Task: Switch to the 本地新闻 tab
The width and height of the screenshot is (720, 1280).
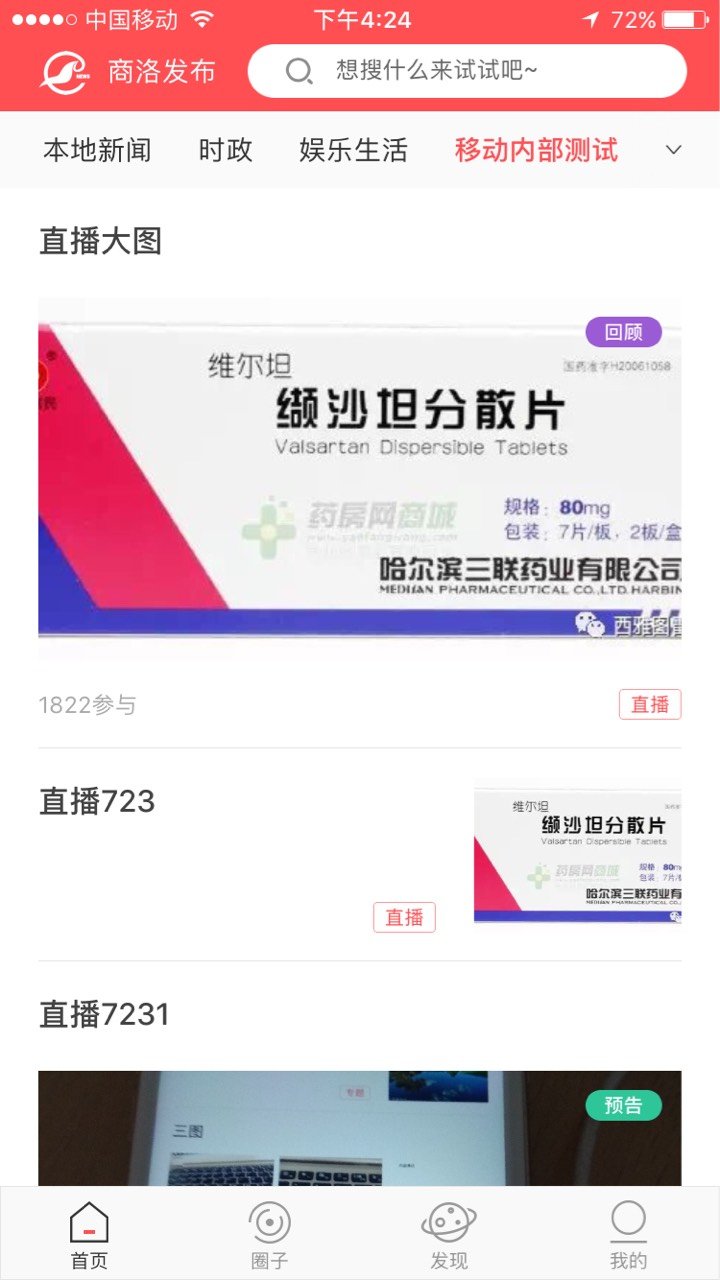Action: pyautogui.click(x=98, y=151)
